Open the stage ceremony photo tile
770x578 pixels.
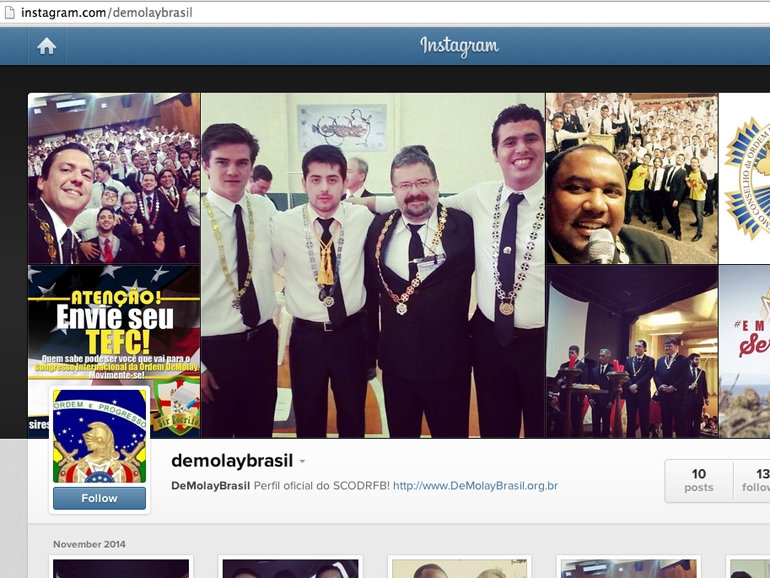(x=632, y=352)
